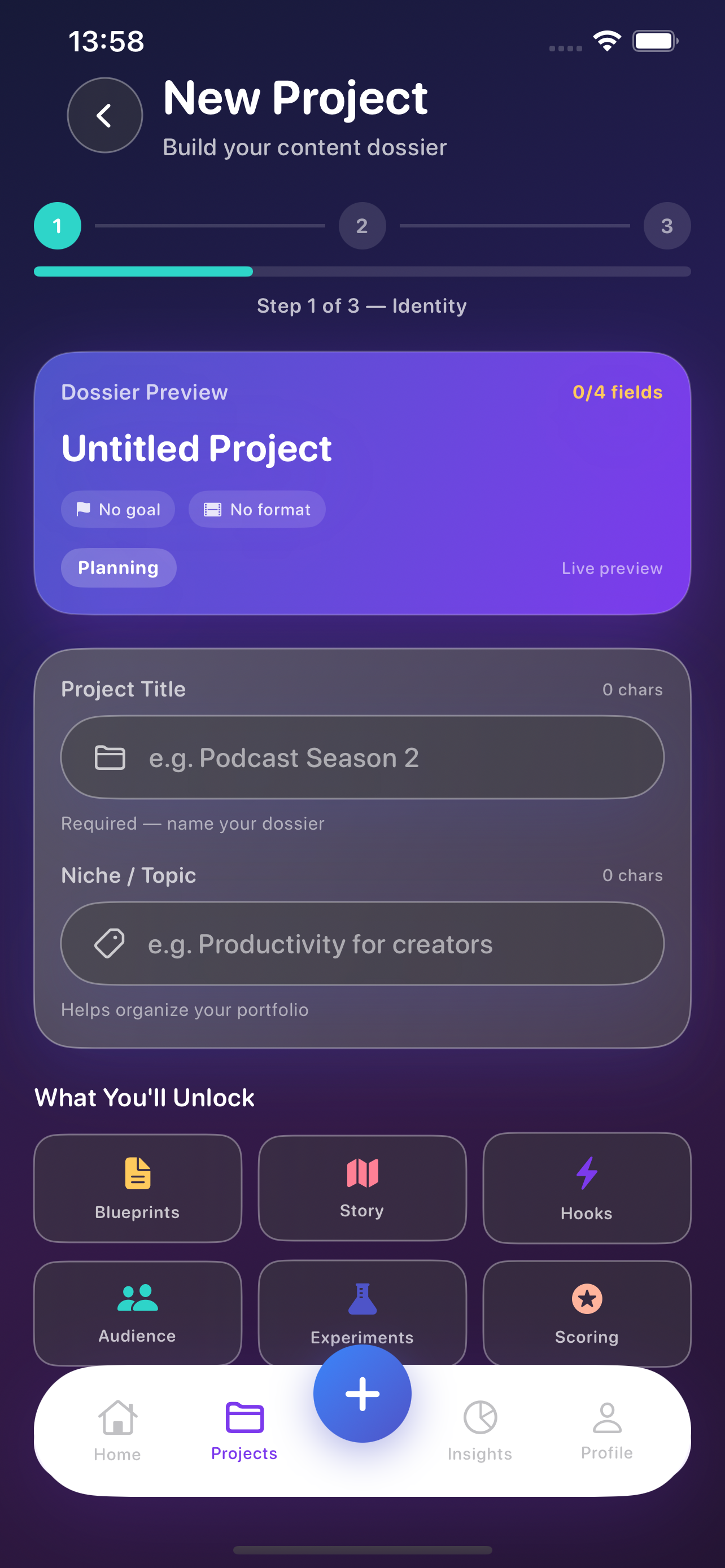Go back using the arrow button
Image resolution: width=725 pixels, height=1568 pixels.
pos(104,115)
